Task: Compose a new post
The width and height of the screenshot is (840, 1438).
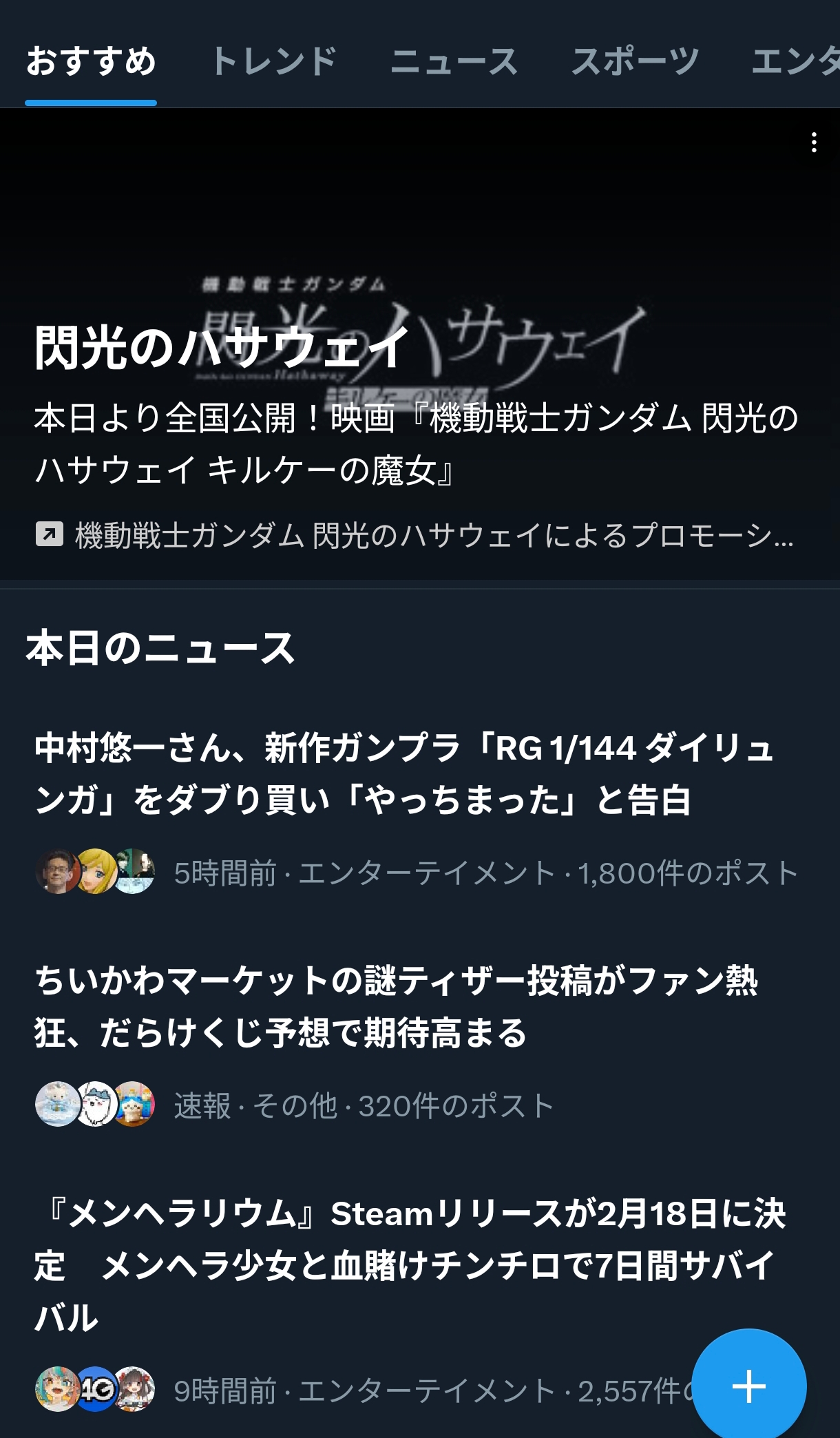Action: click(x=748, y=1386)
